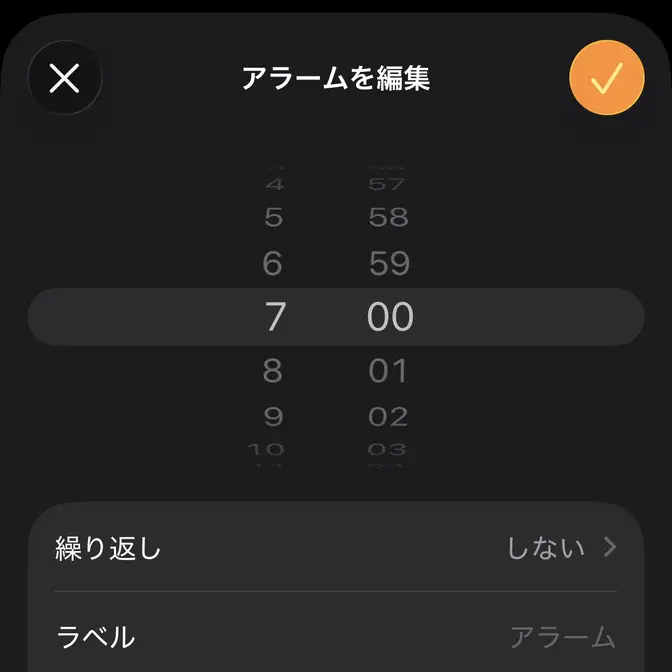Select hour 6 in the time picker
The width and height of the screenshot is (672, 672).
273,264
